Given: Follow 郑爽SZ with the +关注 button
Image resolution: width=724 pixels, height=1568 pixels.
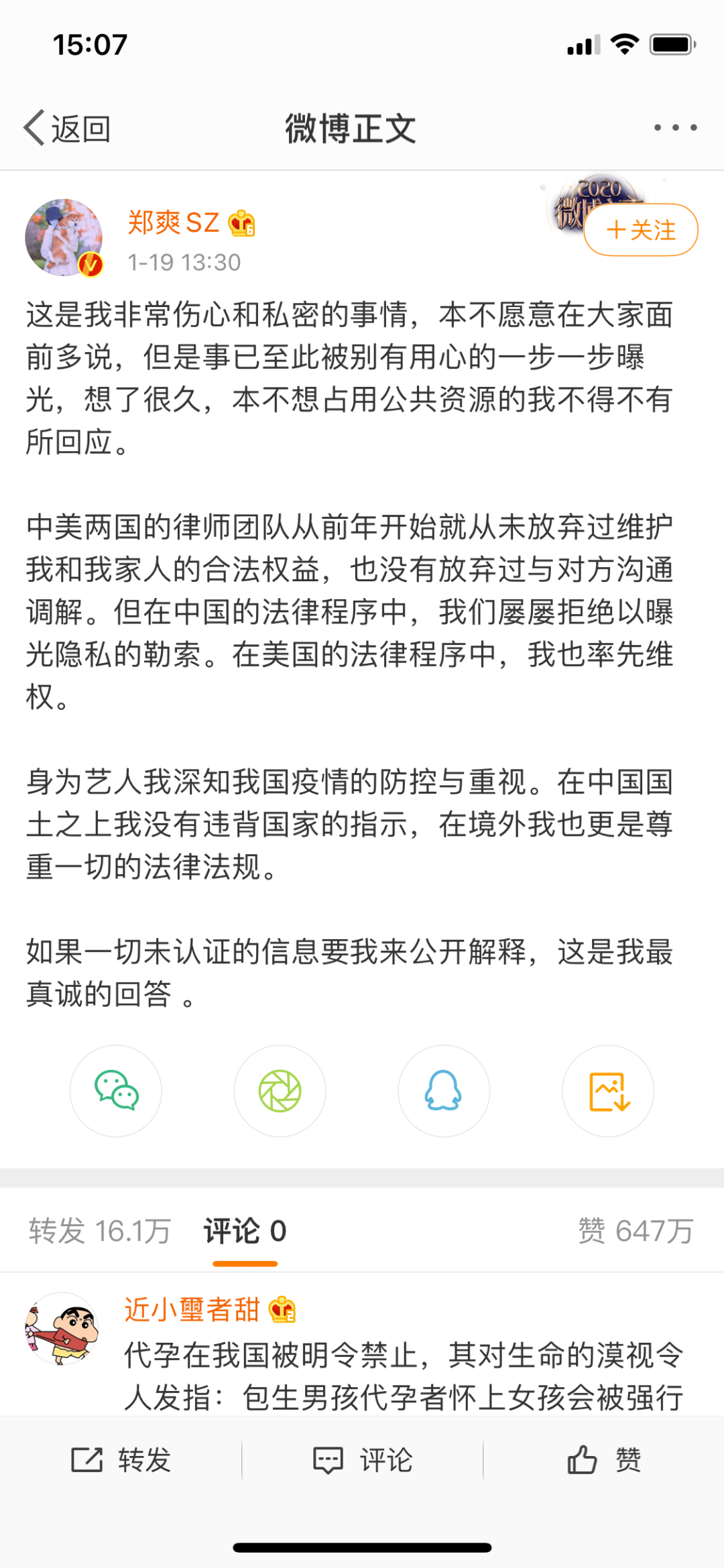Looking at the screenshot, I should pyautogui.click(x=640, y=230).
